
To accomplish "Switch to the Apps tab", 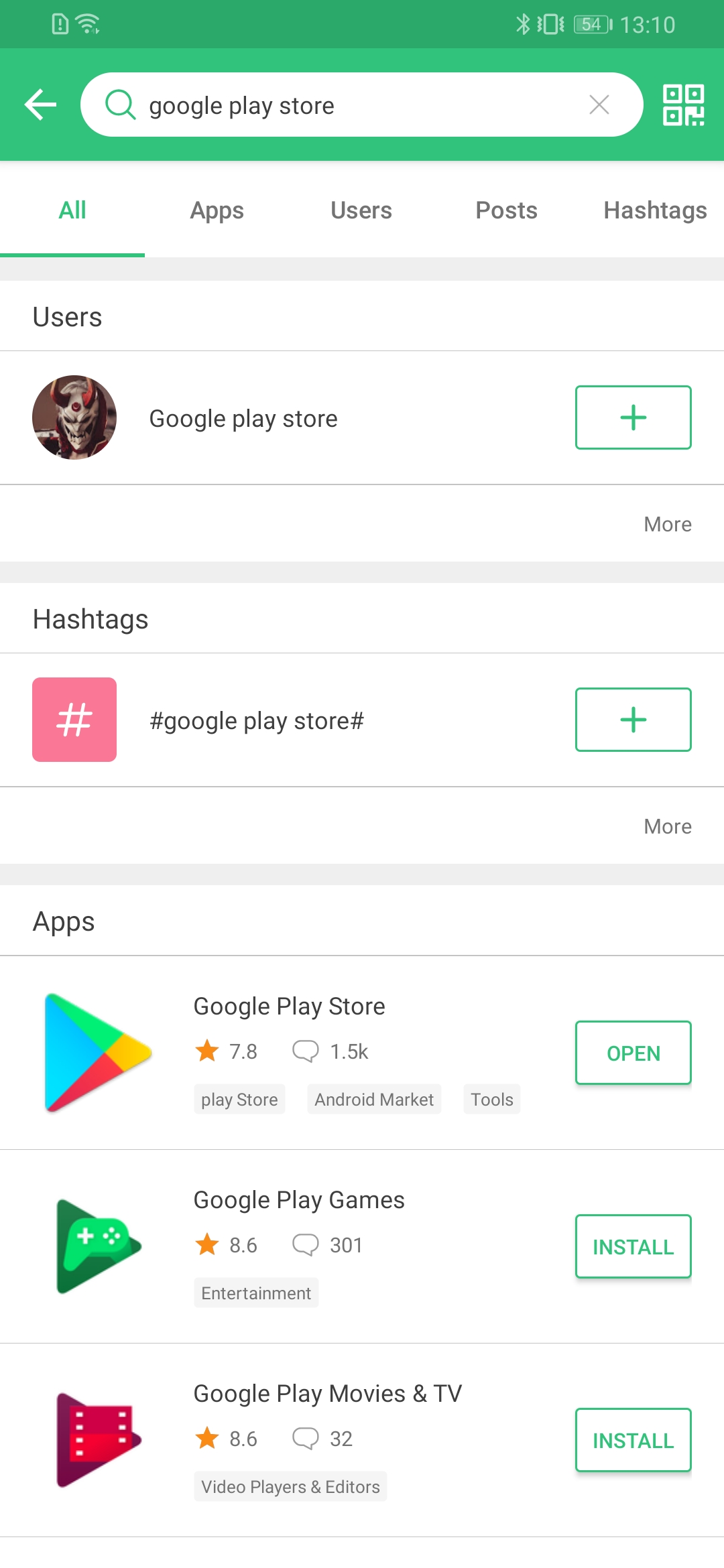I will pos(217,210).
